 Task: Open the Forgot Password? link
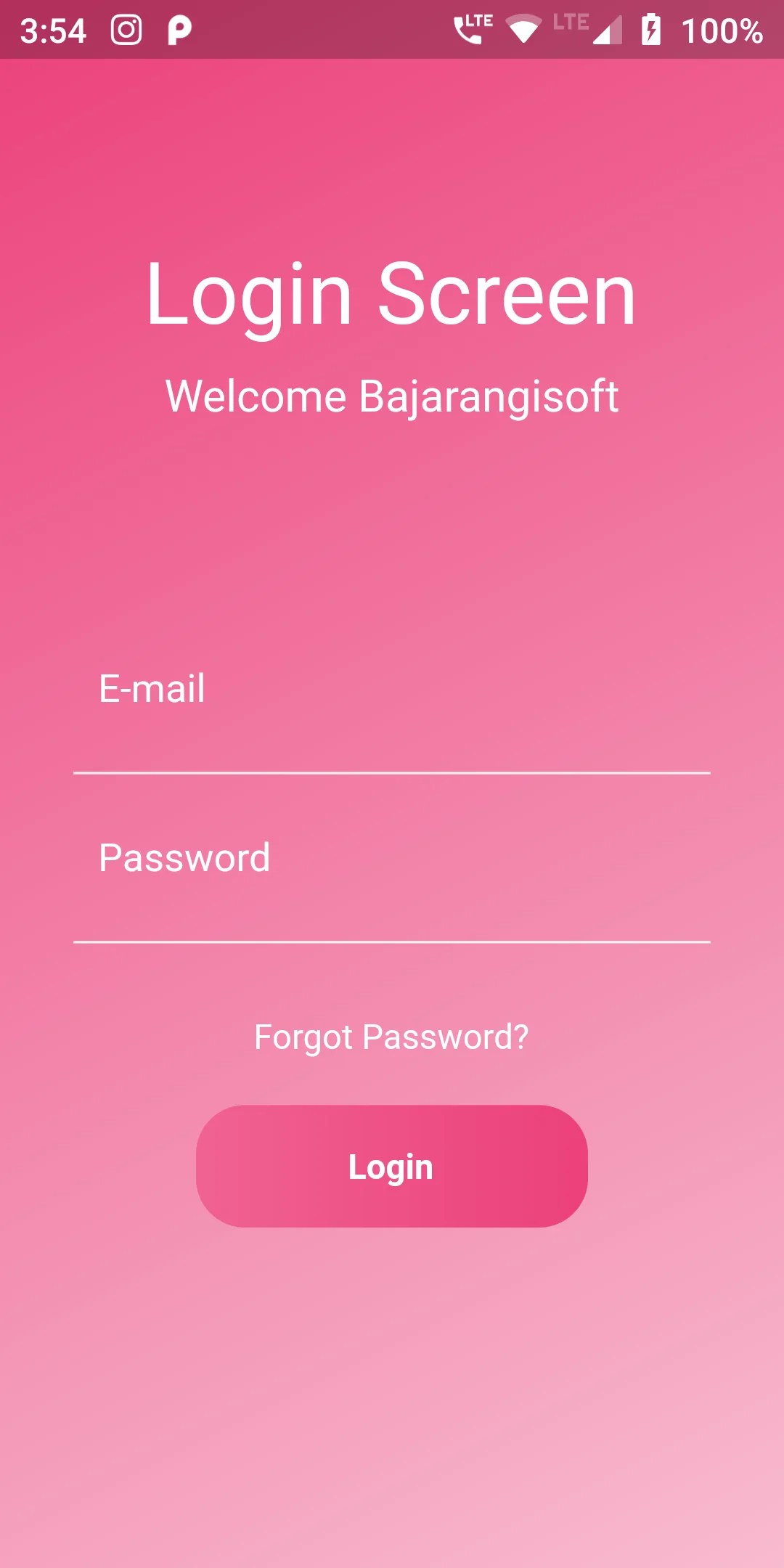392,1037
